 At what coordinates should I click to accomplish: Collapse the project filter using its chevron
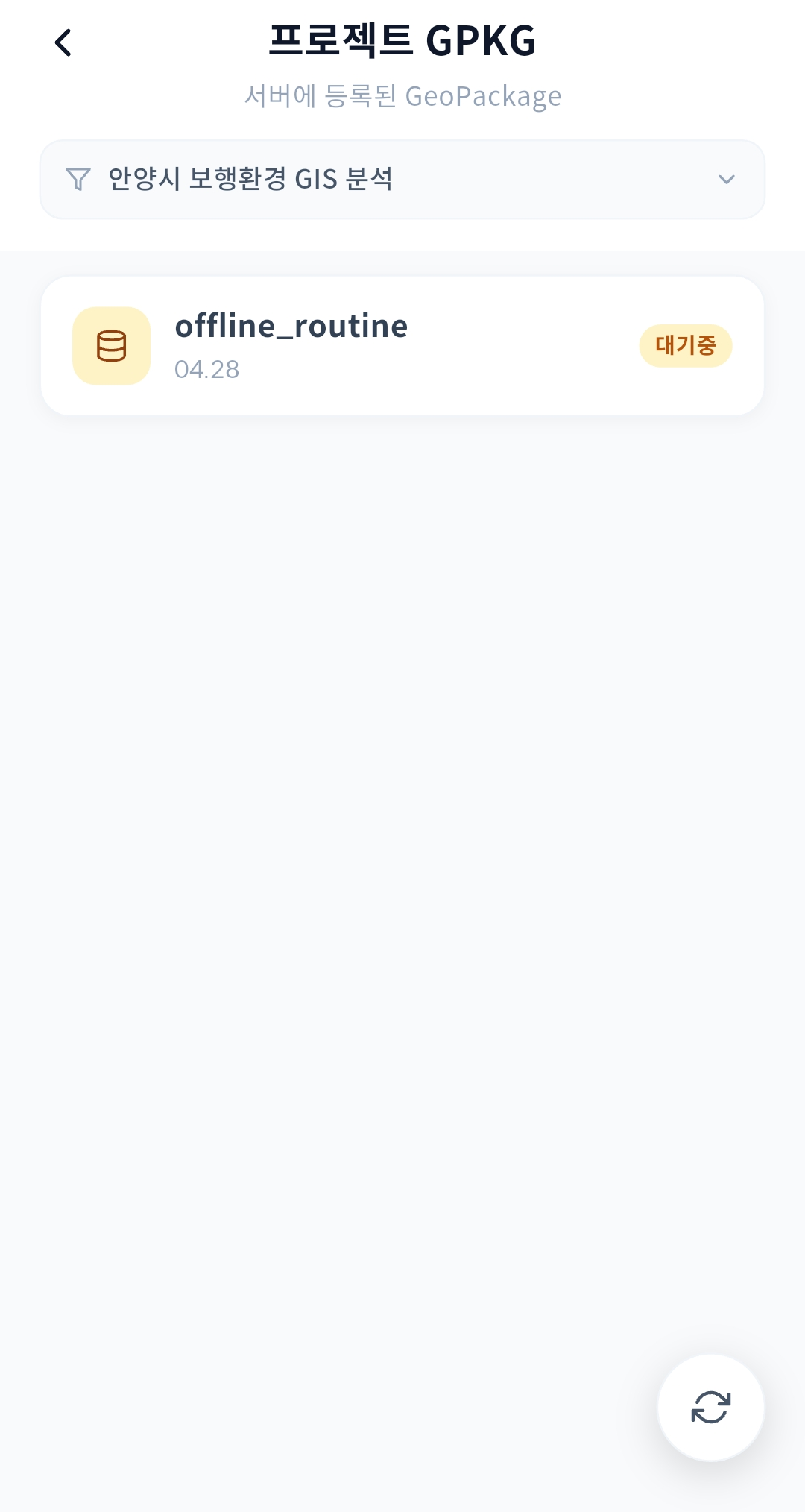tap(726, 179)
